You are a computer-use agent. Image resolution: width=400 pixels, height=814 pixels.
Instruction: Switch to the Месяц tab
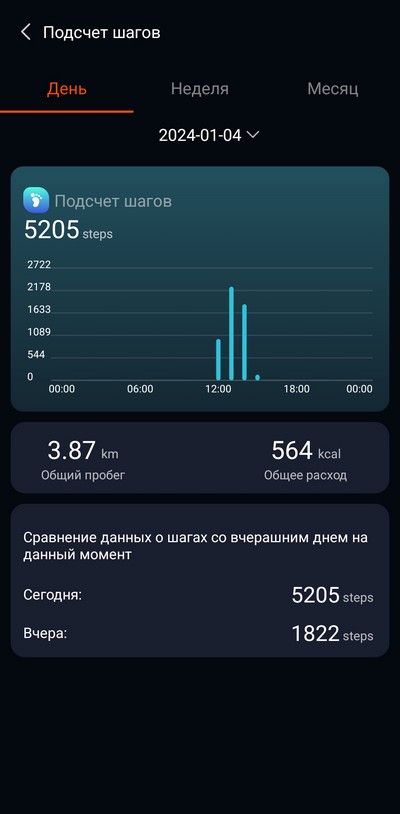click(333, 89)
